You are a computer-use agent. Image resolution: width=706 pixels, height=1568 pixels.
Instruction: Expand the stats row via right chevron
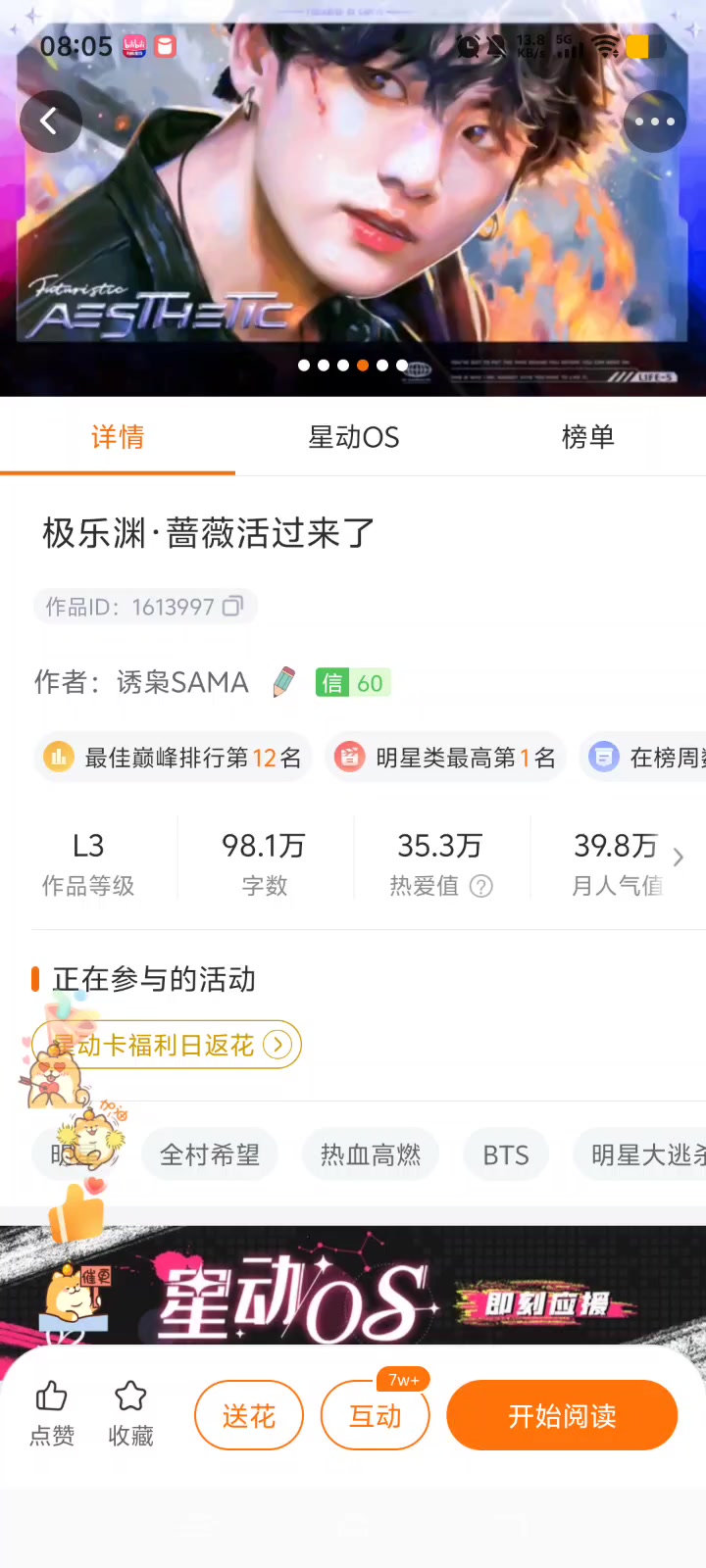click(x=678, y=857)
